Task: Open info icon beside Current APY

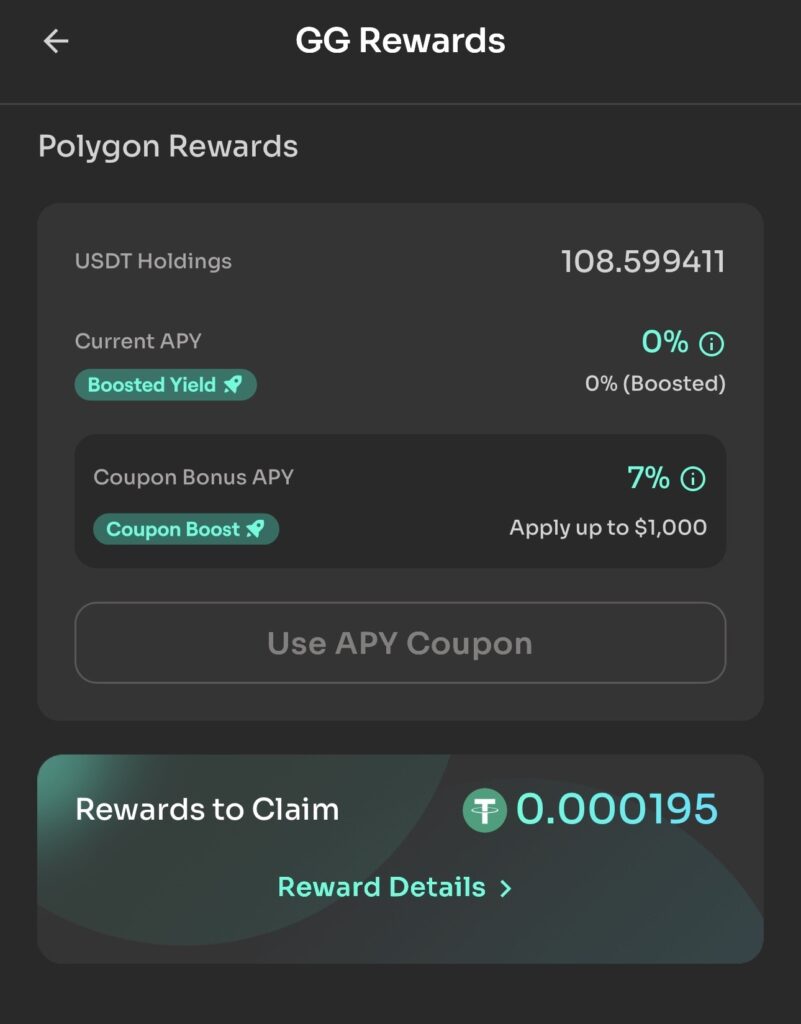Action: pyautogui.click(x=712, y=345)
